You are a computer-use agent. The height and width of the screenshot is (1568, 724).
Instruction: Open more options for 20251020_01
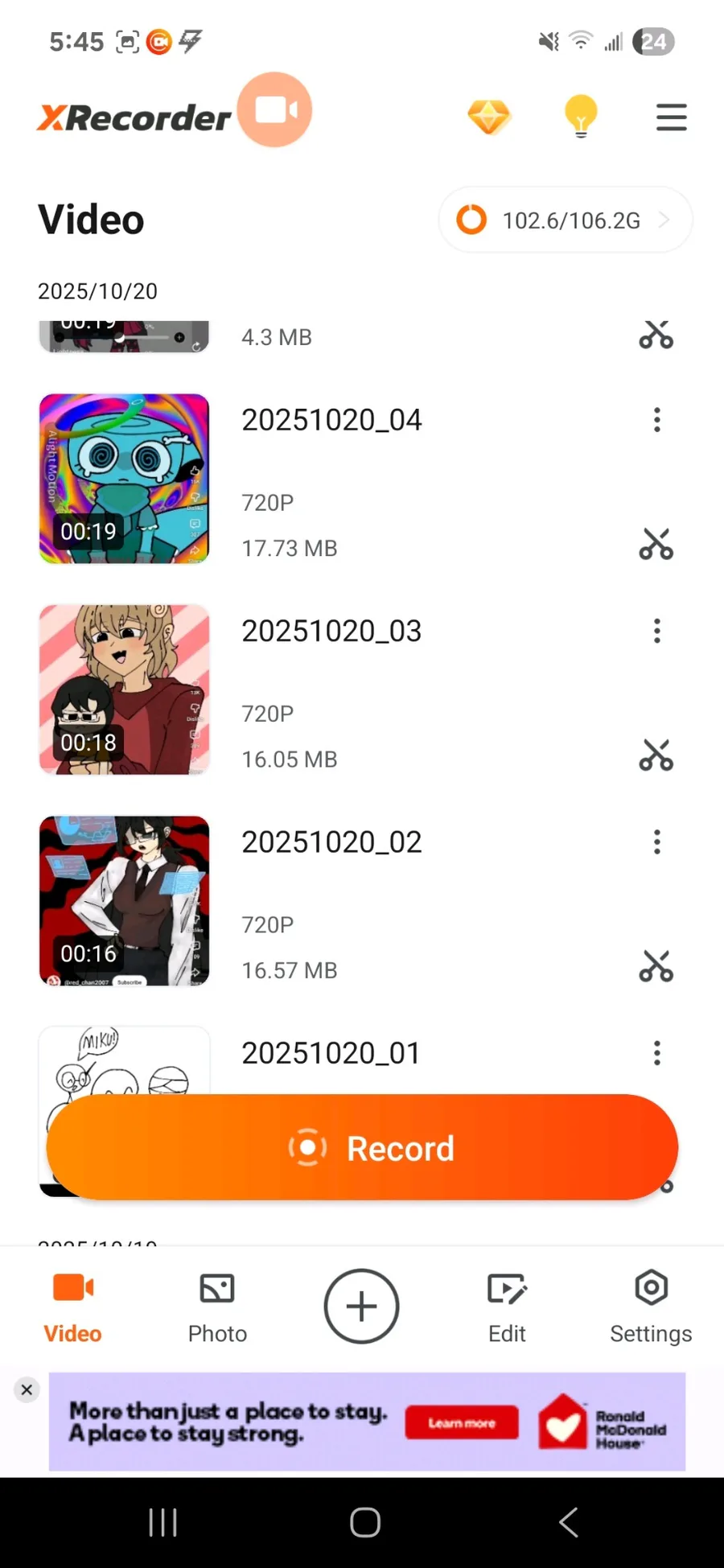(657, 1053)
